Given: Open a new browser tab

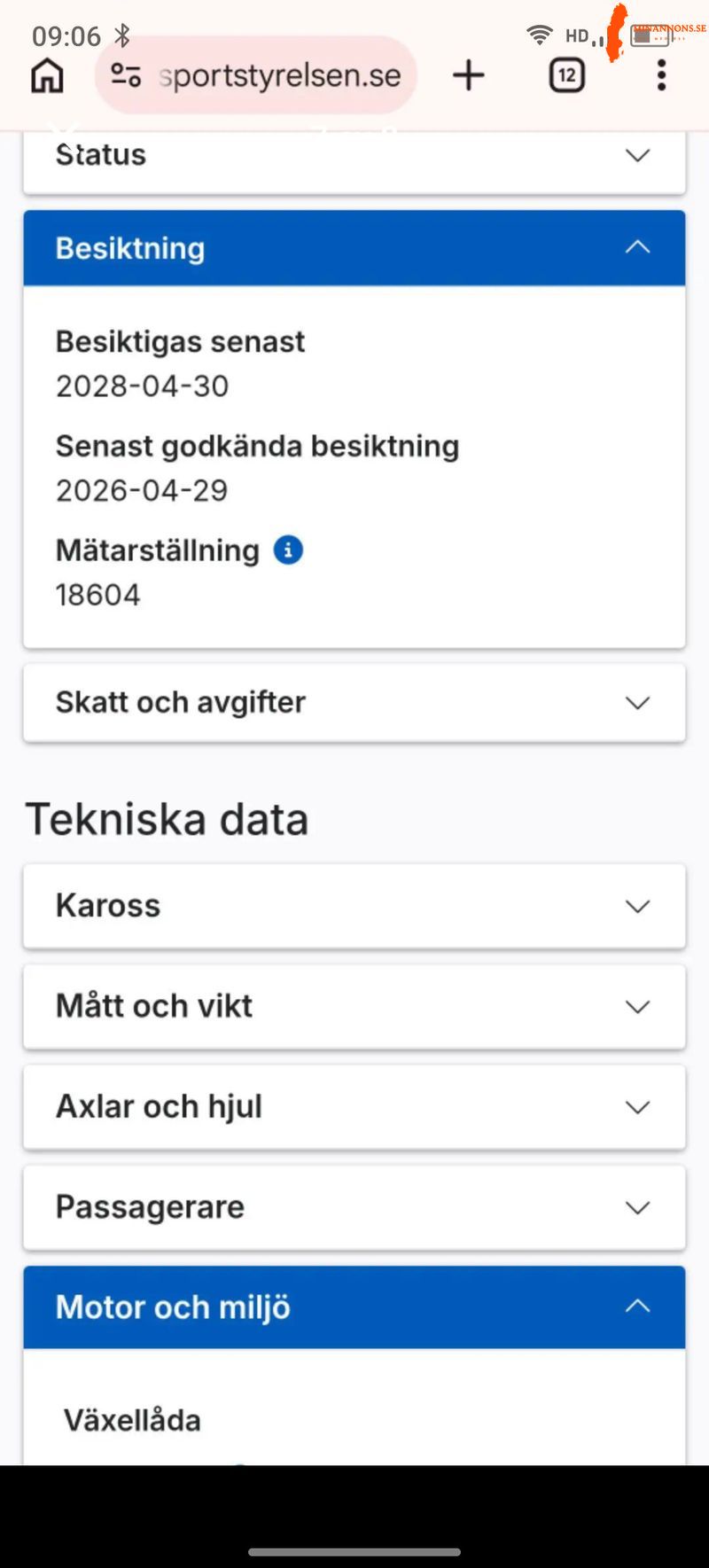Looking at the screenshot, I should 469,75.
